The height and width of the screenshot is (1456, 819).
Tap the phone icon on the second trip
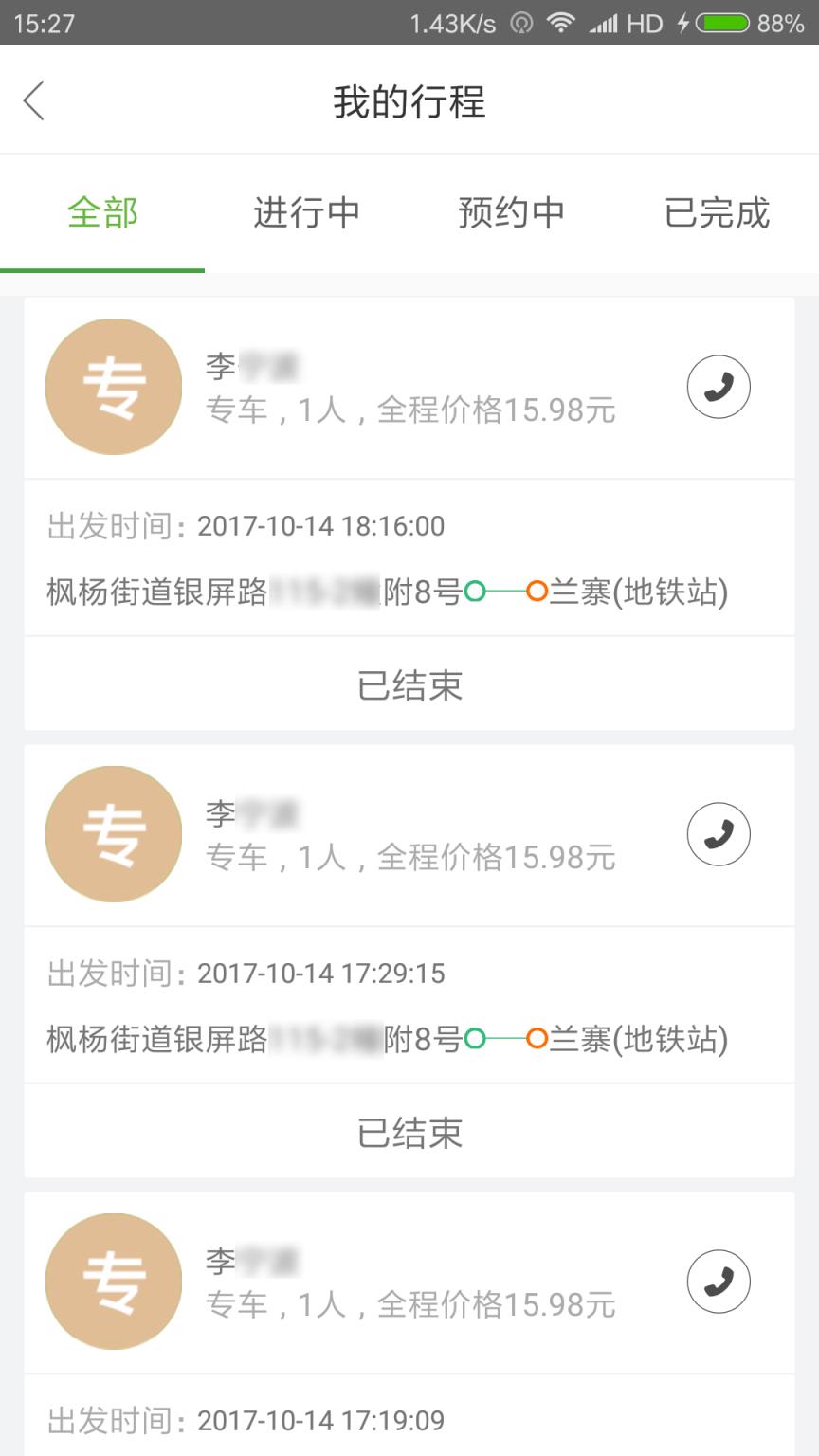(718, 834)
